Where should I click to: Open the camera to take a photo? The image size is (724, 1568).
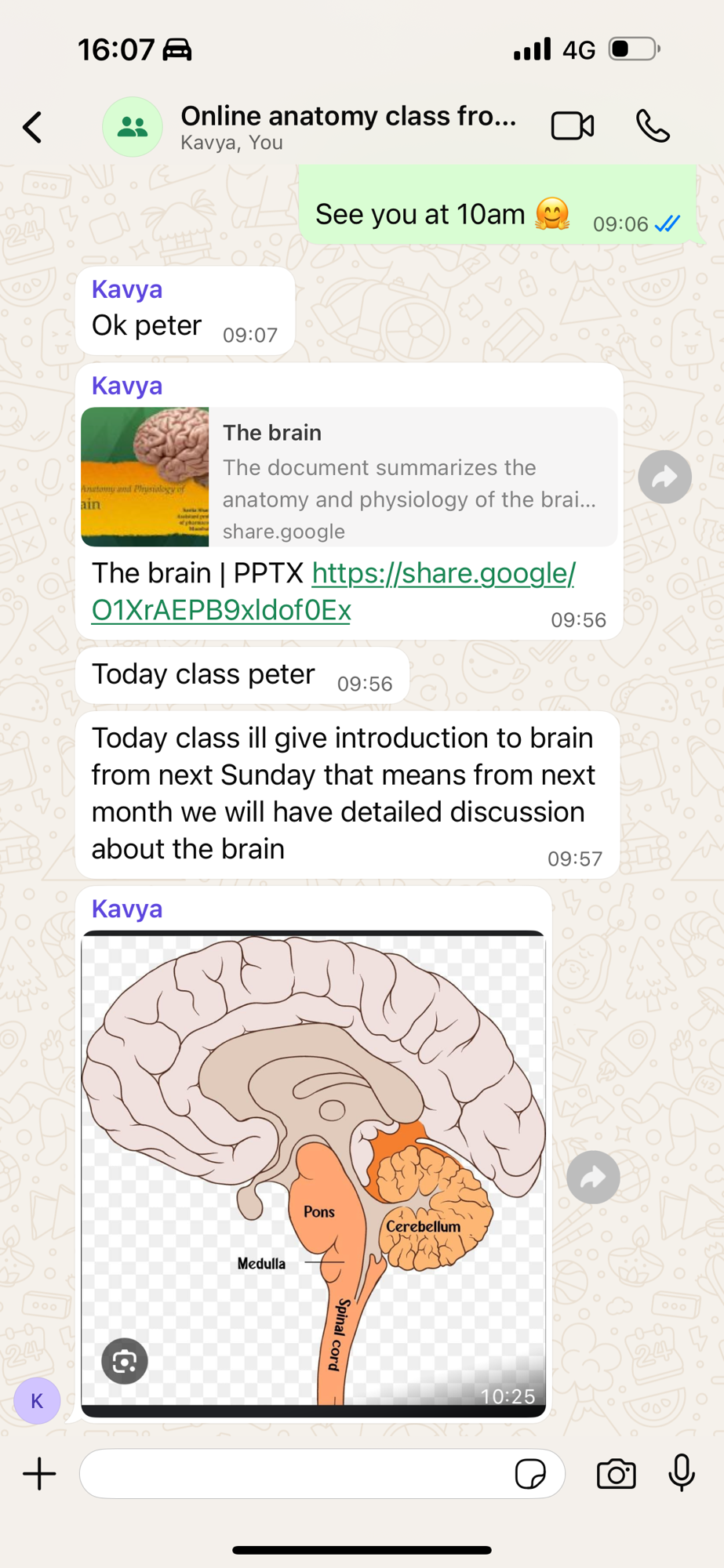pyautogui.click(x=617, y=1474)
